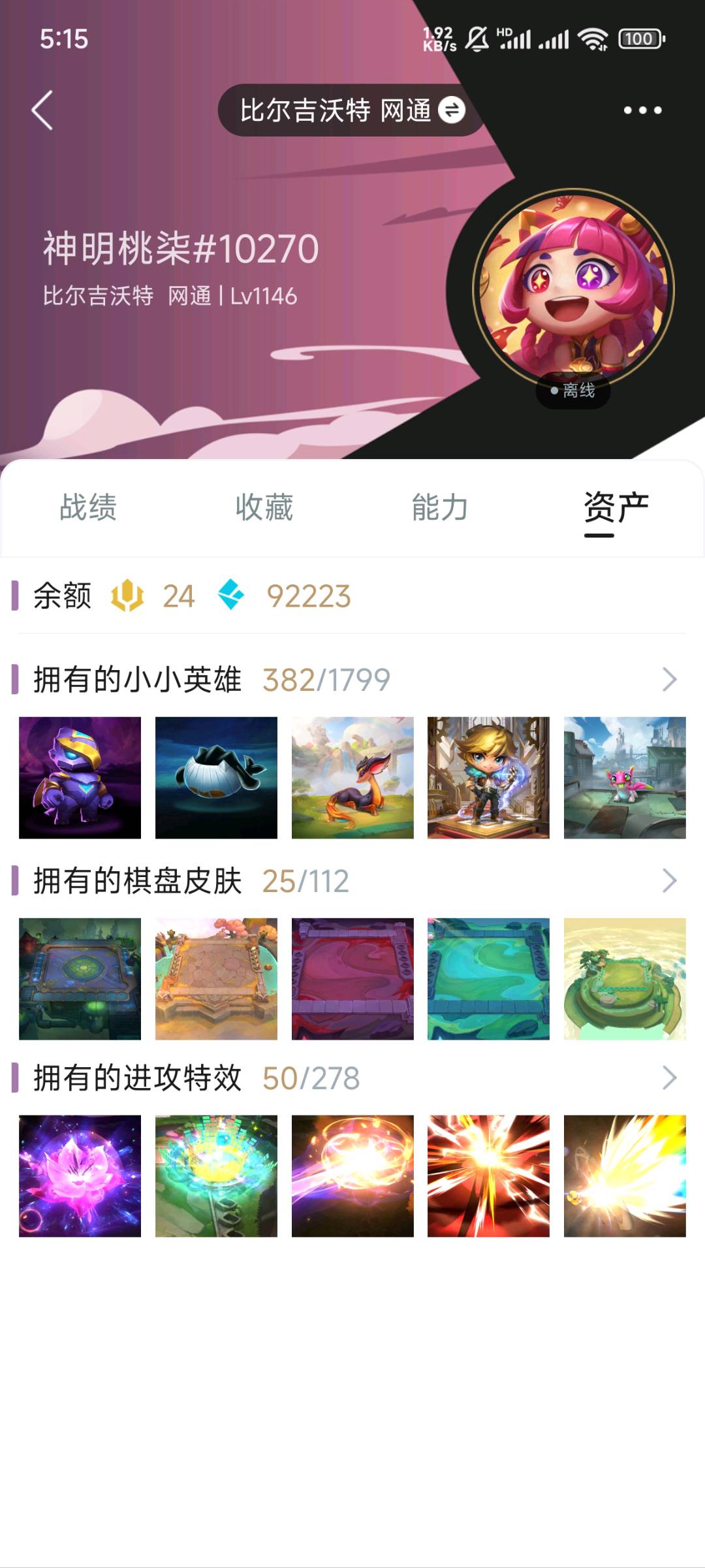The height and width of the screenshot is (1568, 705).
Task: Open the blond boy little legend tile
Action: pyautogui.click(x=488, y=778)
